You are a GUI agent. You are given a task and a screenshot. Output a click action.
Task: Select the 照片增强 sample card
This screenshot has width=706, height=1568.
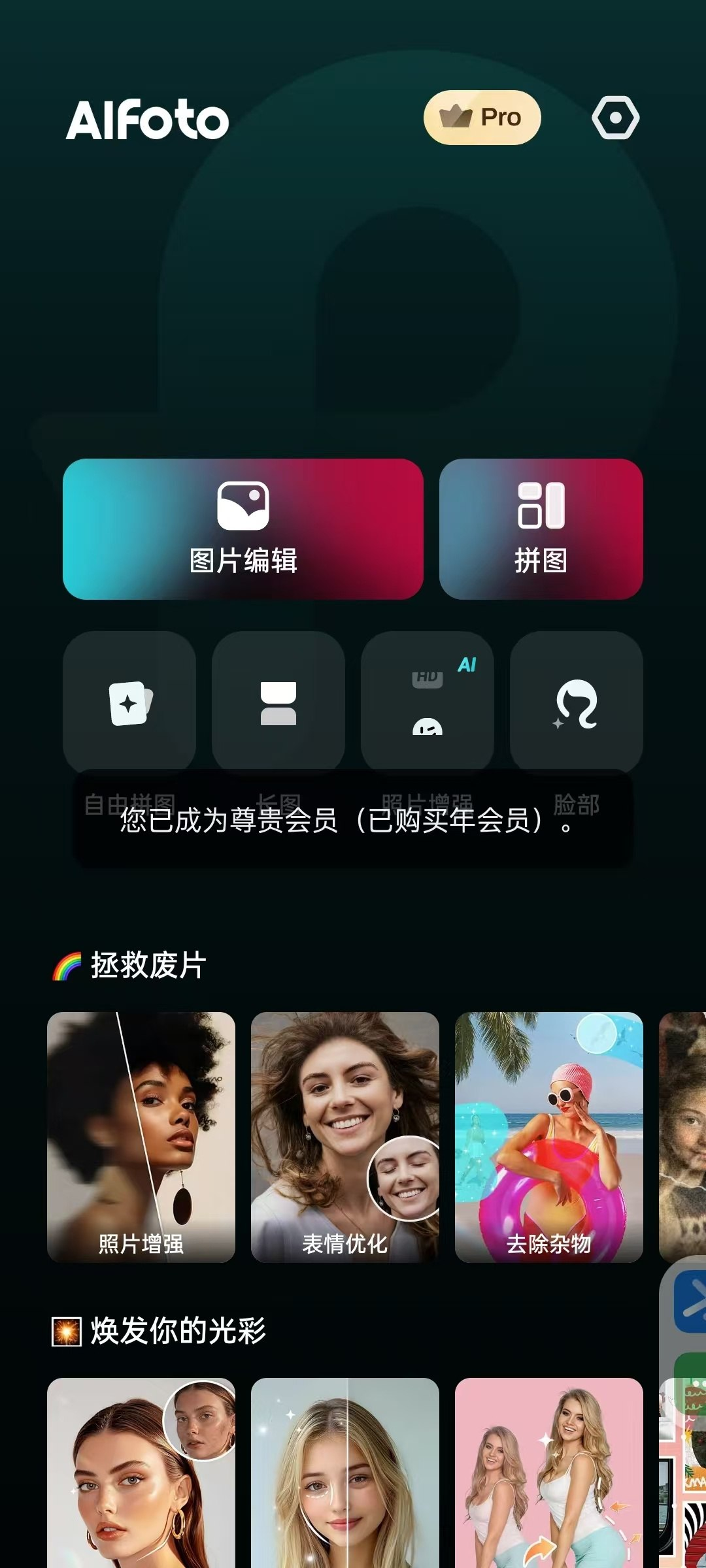(x=141, y=1137)
